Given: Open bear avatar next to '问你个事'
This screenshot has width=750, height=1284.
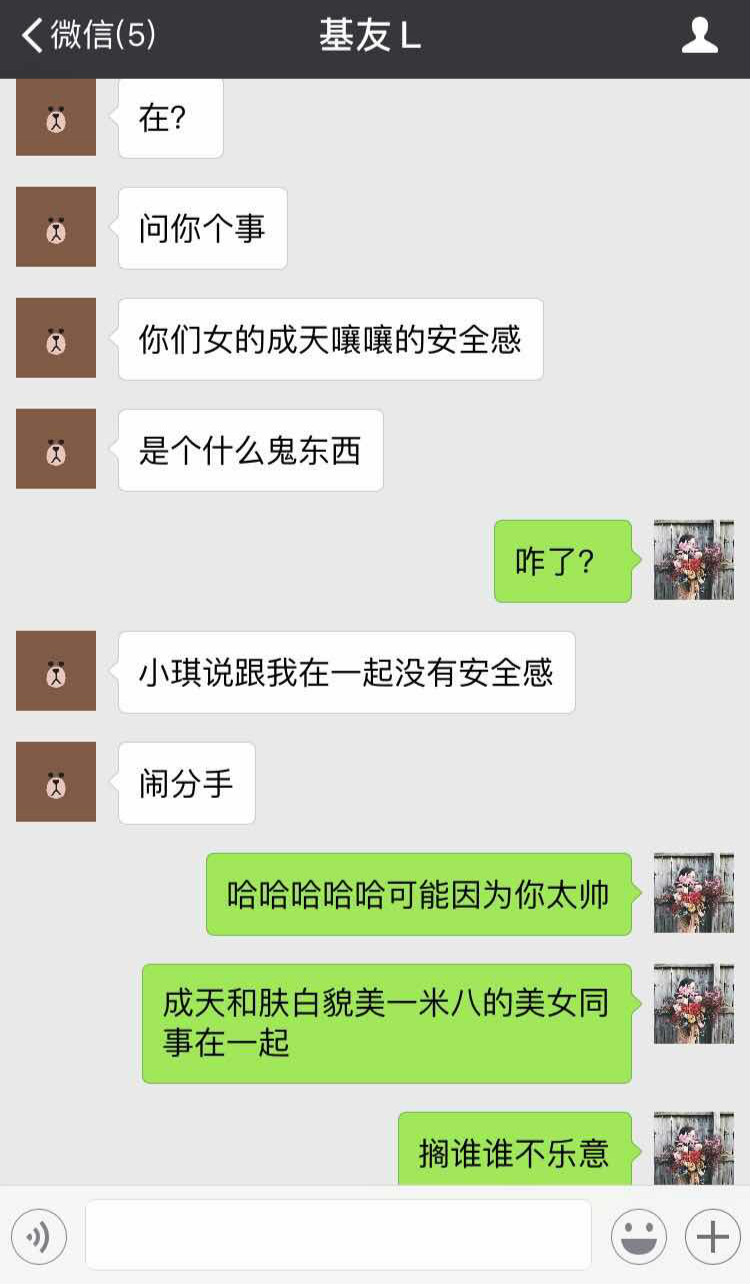Looking at the screenshot, I should [x=55, y=227].
